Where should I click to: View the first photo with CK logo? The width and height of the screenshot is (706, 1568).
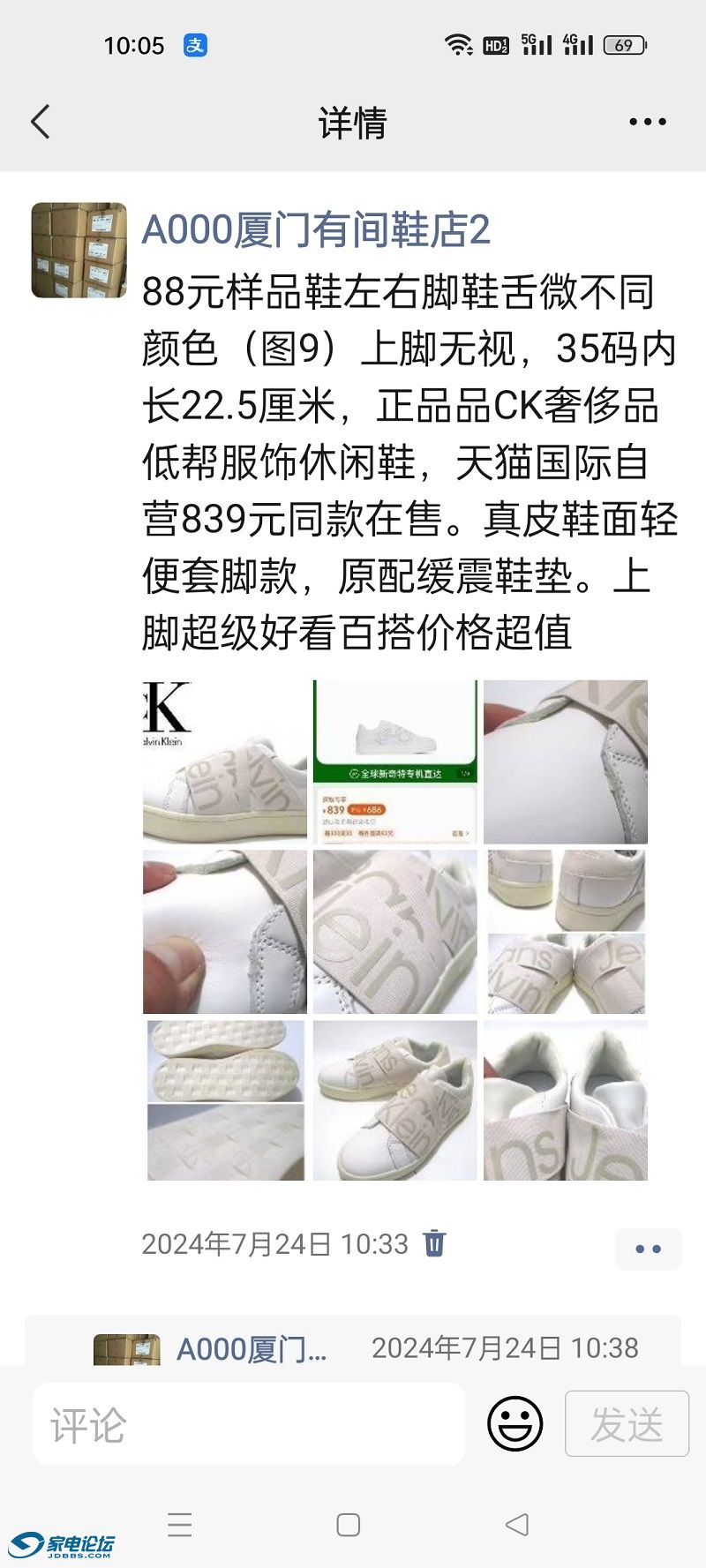(224, 761)
